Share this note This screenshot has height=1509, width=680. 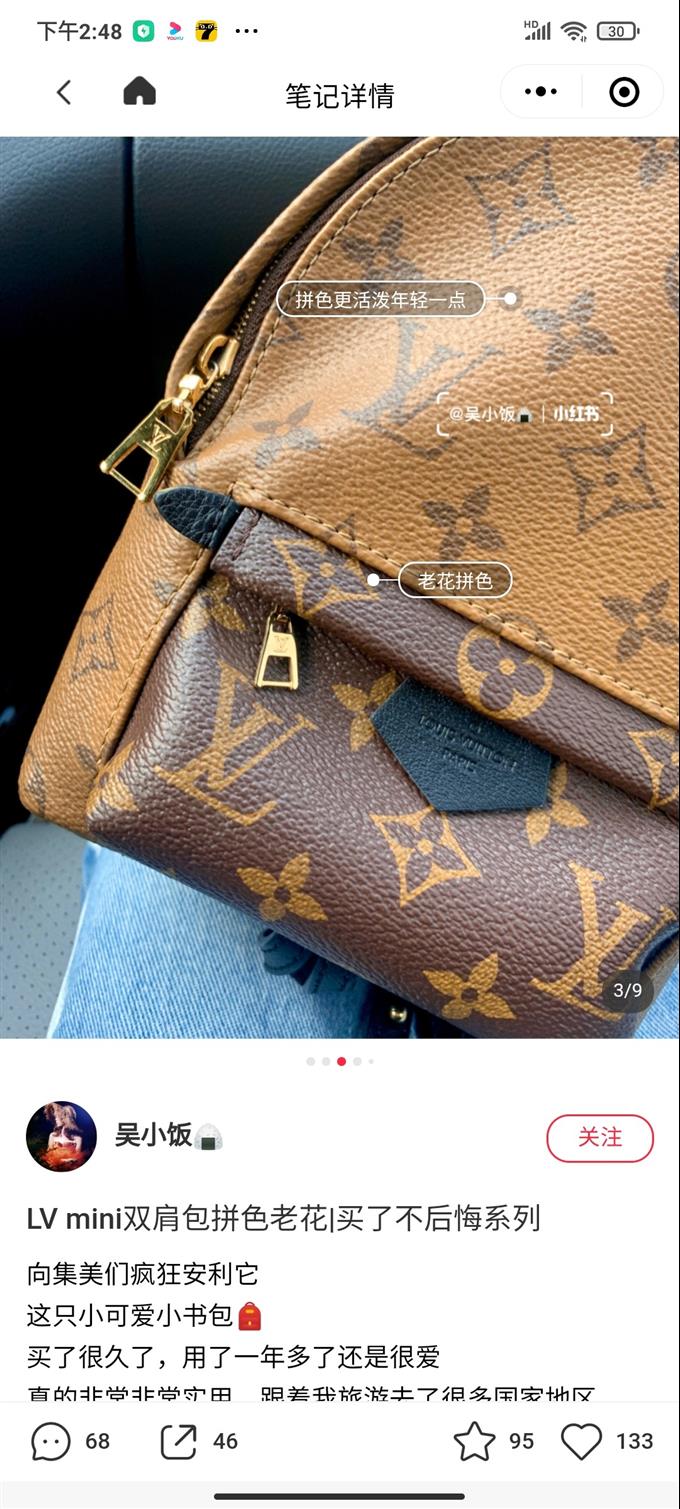(x=179, y=1441)
